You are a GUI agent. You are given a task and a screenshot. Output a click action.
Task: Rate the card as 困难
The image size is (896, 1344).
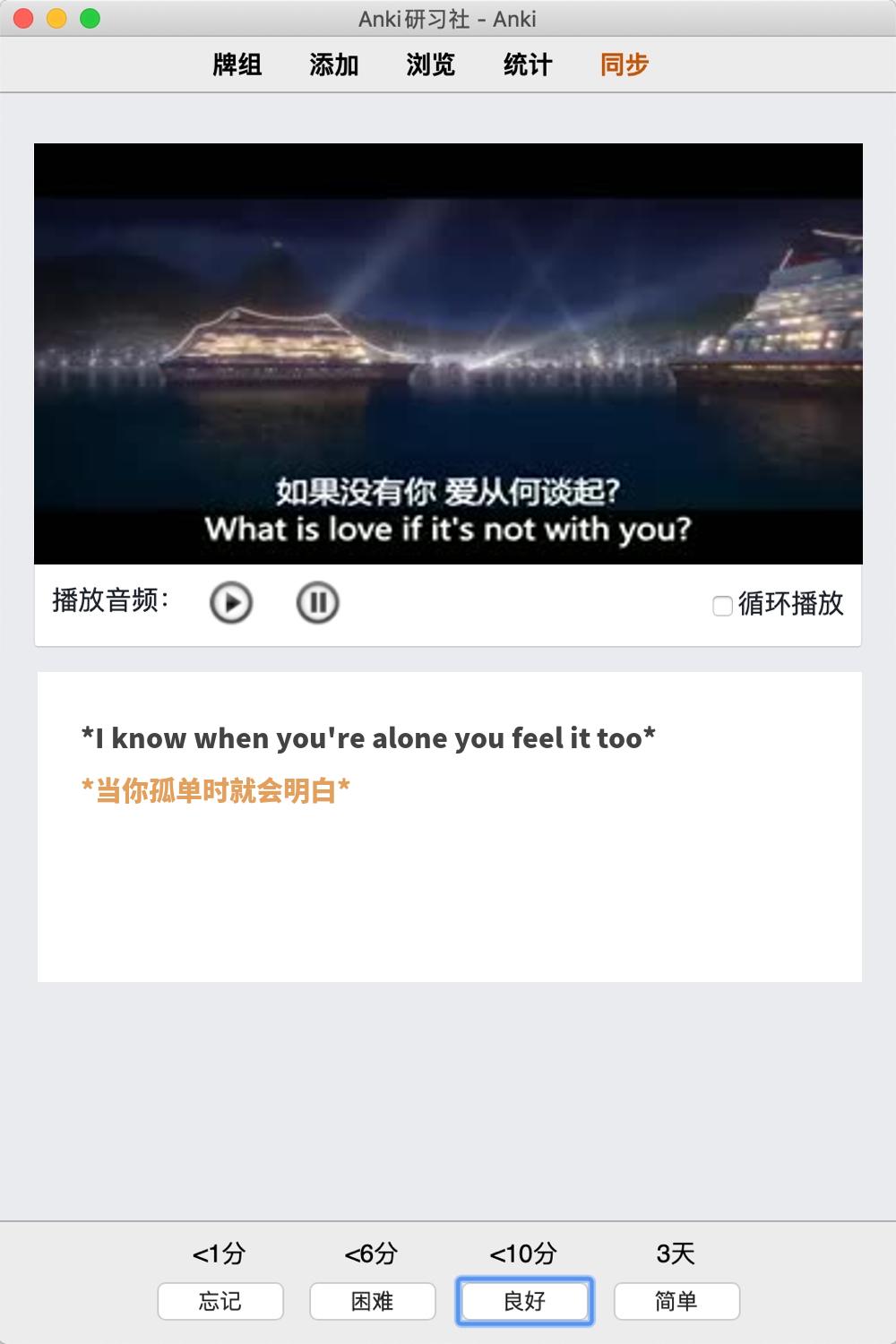tap(373, 1301)
